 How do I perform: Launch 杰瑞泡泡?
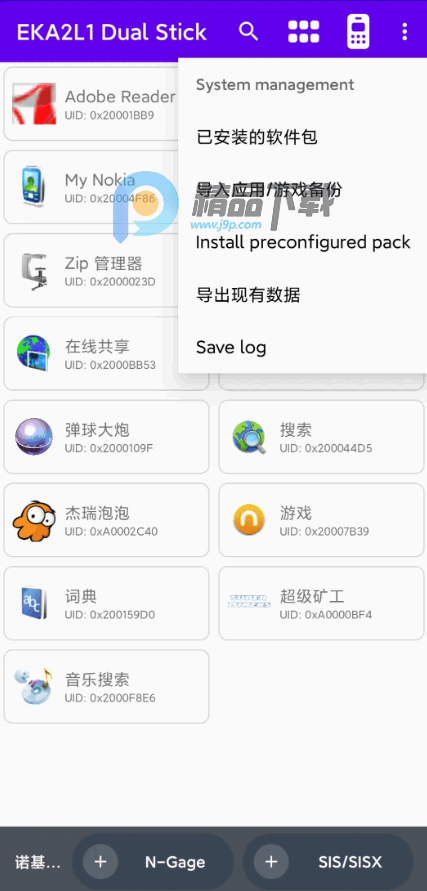point(106,520)
